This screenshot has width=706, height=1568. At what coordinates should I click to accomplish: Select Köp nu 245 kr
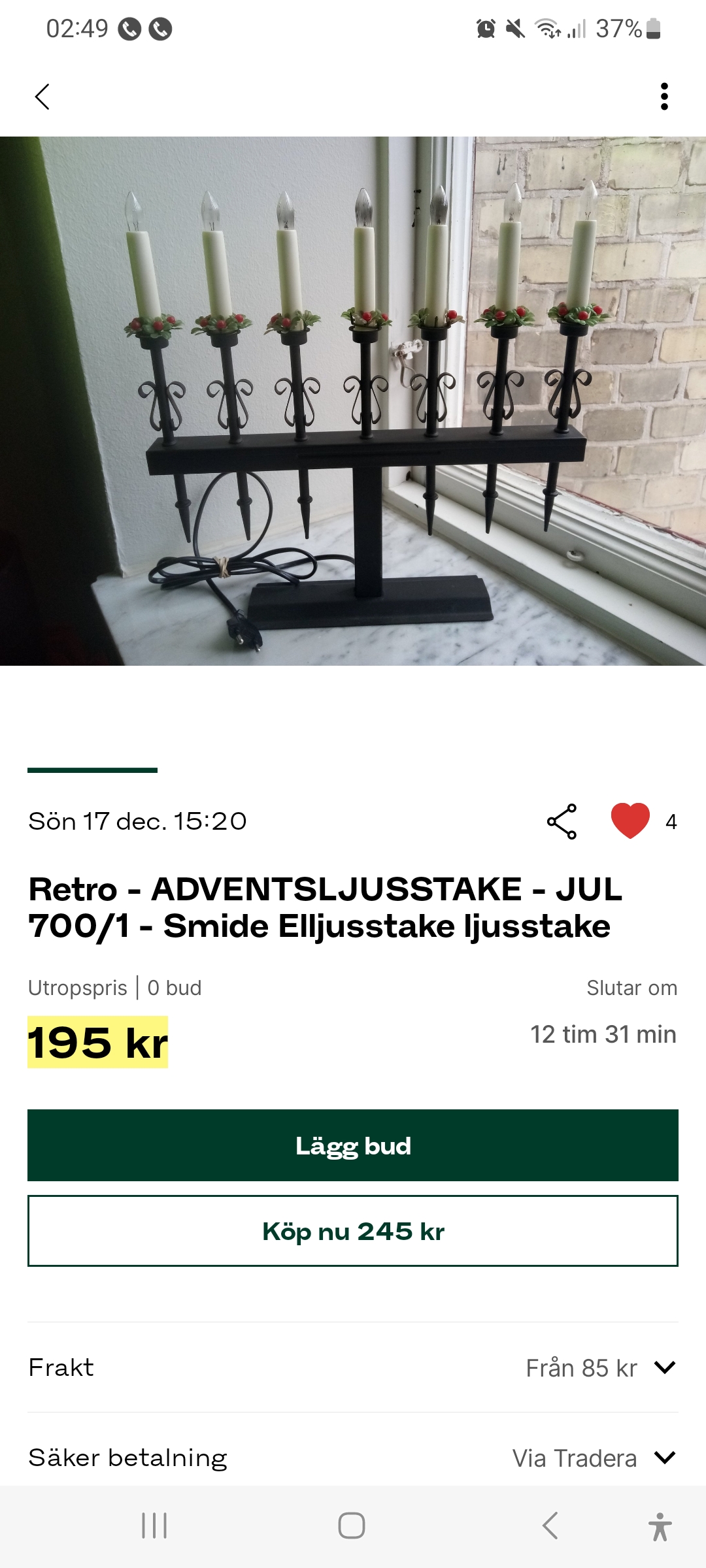click(x=353, y=1231)
